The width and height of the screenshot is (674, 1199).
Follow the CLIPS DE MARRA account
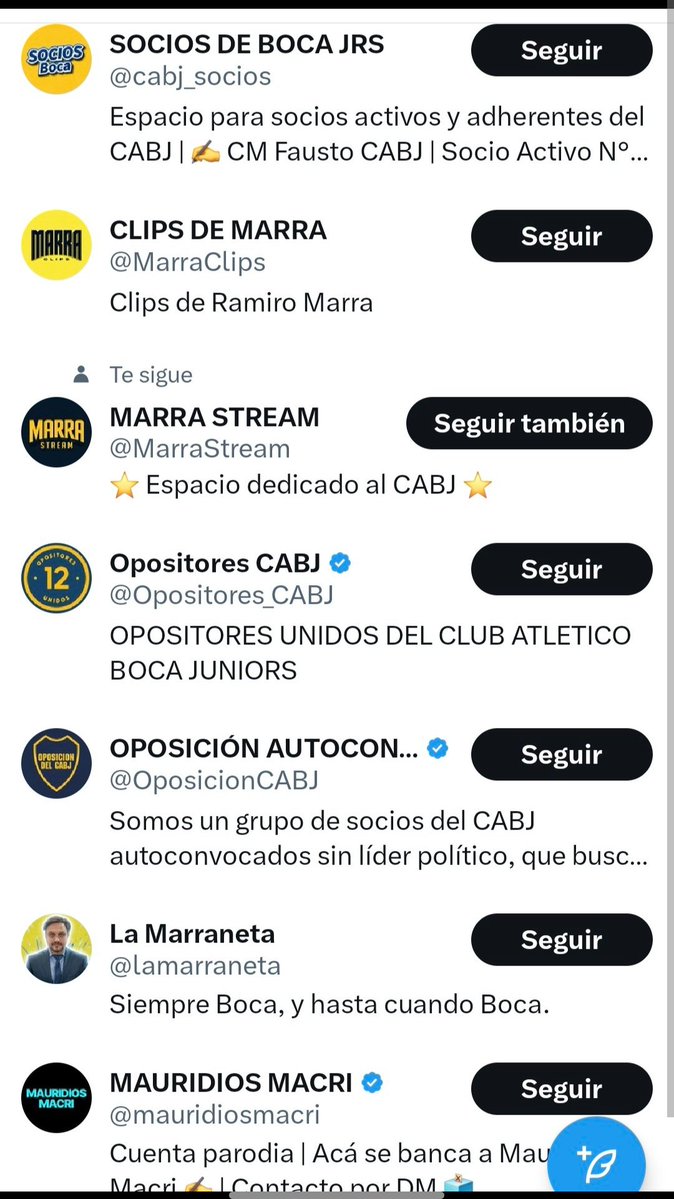[x=561, y=236]
